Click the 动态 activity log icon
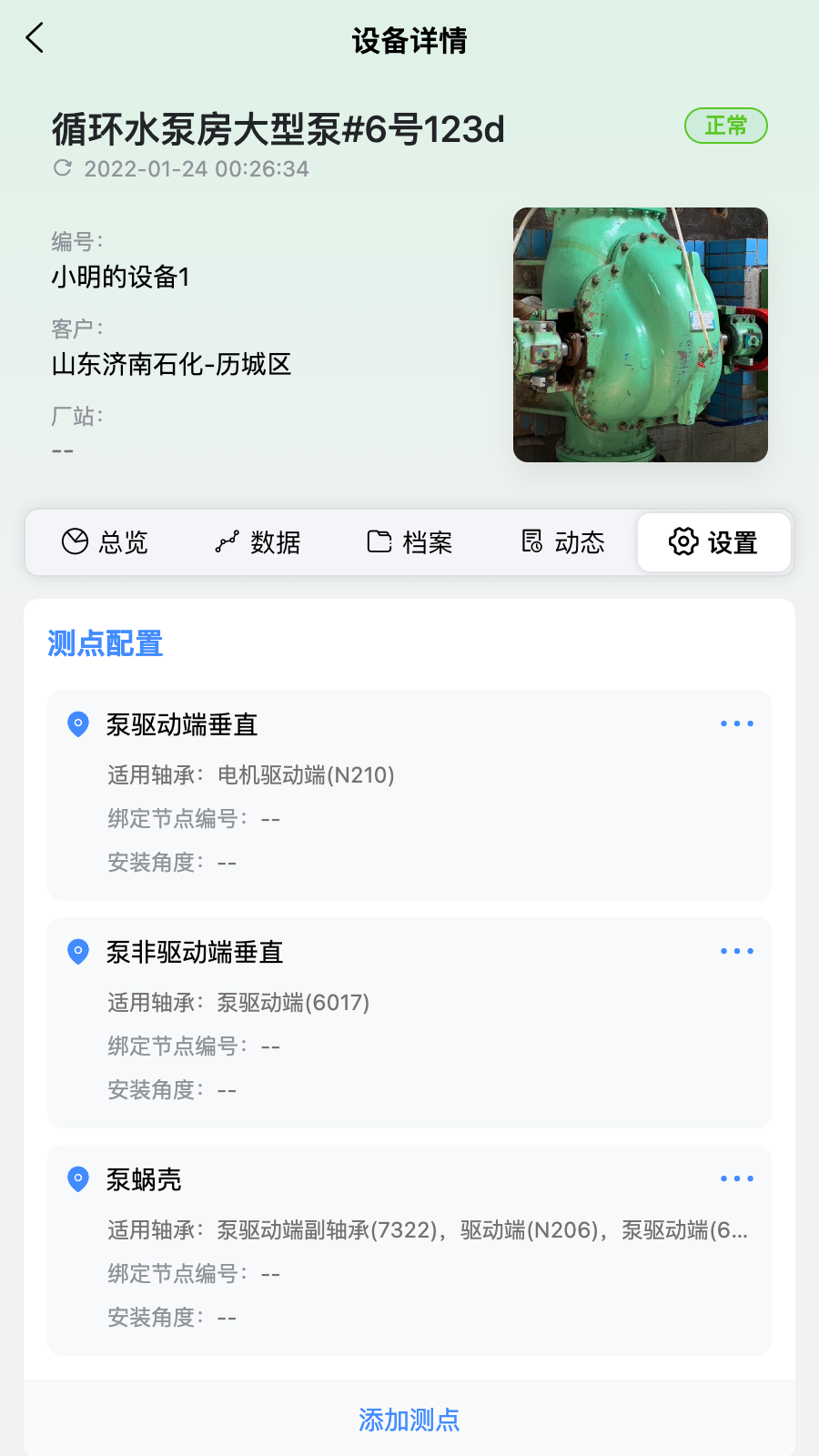 point(531,541)
